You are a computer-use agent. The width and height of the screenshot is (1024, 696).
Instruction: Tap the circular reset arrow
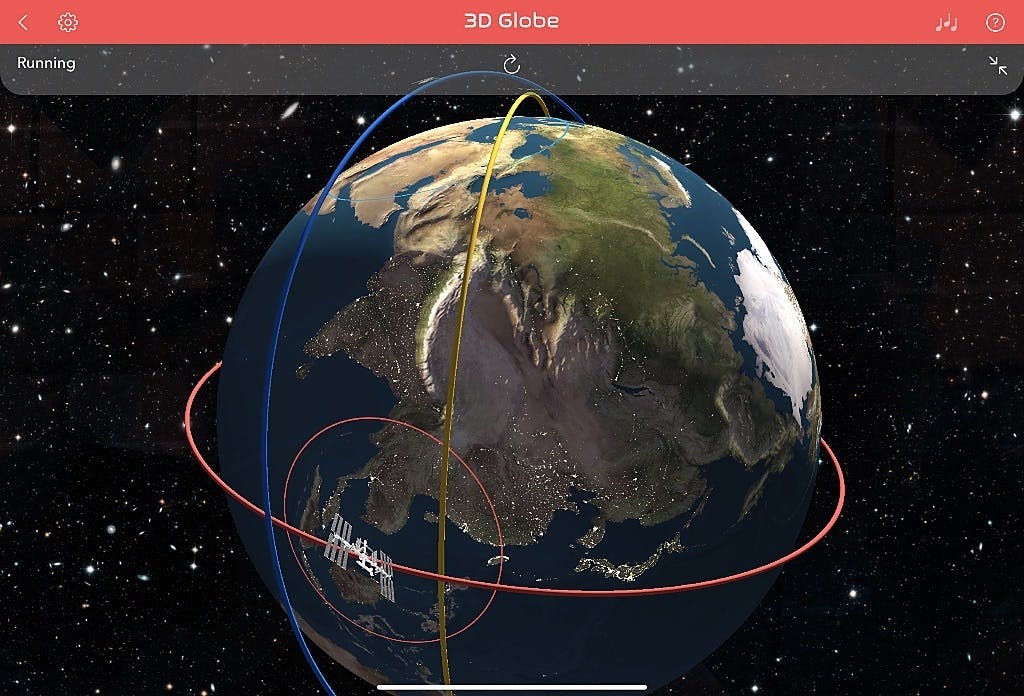pyautogui.click(x=512, y=65)
